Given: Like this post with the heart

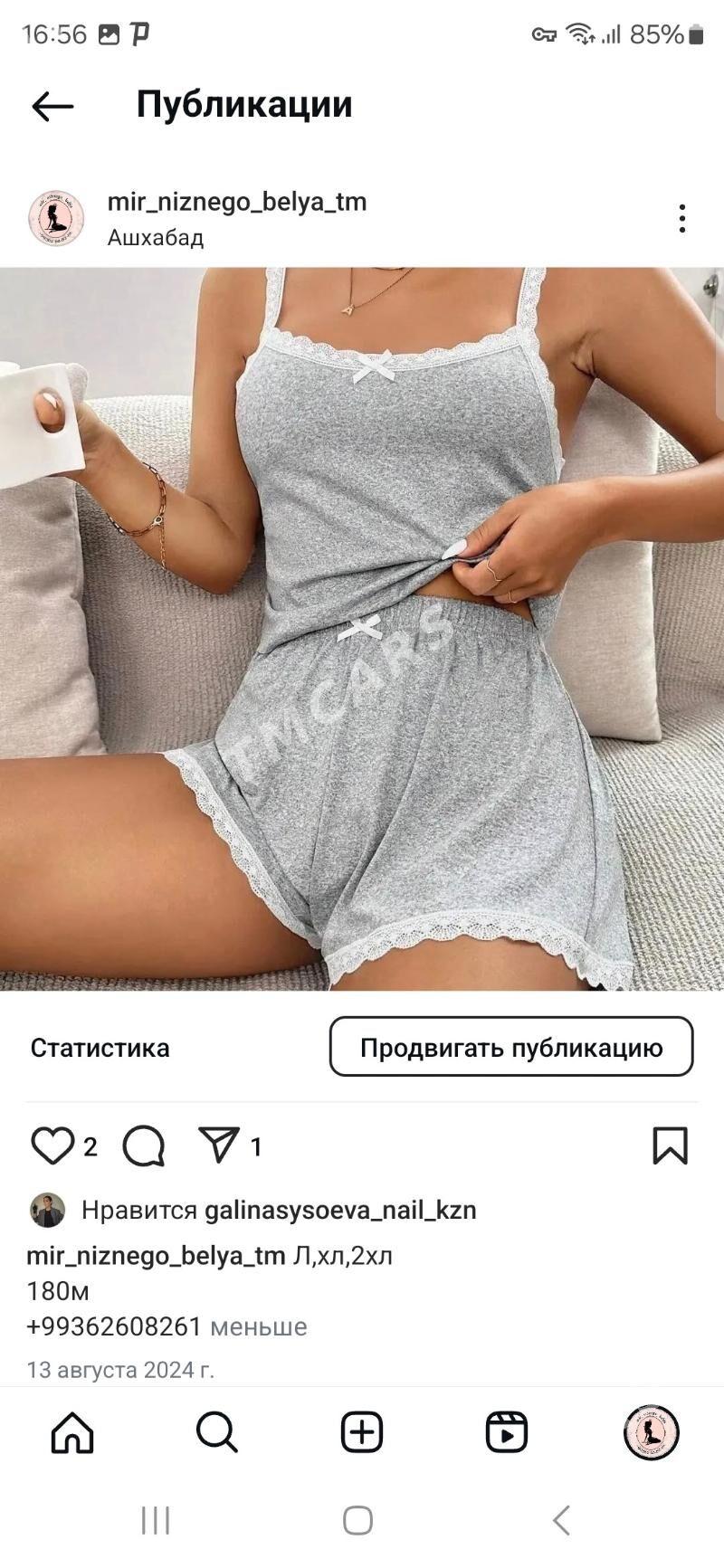Looking at the screenshot, I should pyautogui.click(x=52, y=1145).
